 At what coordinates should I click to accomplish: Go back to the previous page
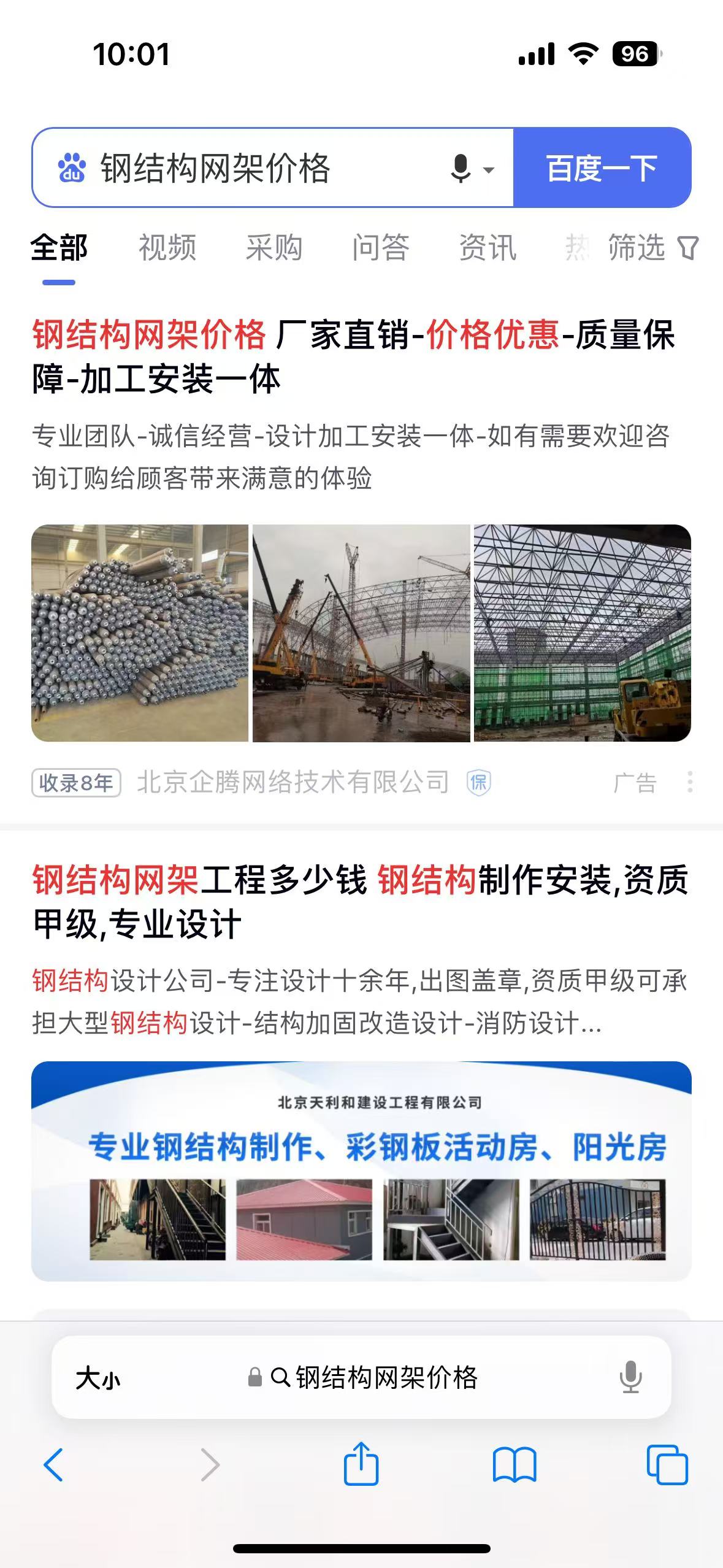(54, 1465)
